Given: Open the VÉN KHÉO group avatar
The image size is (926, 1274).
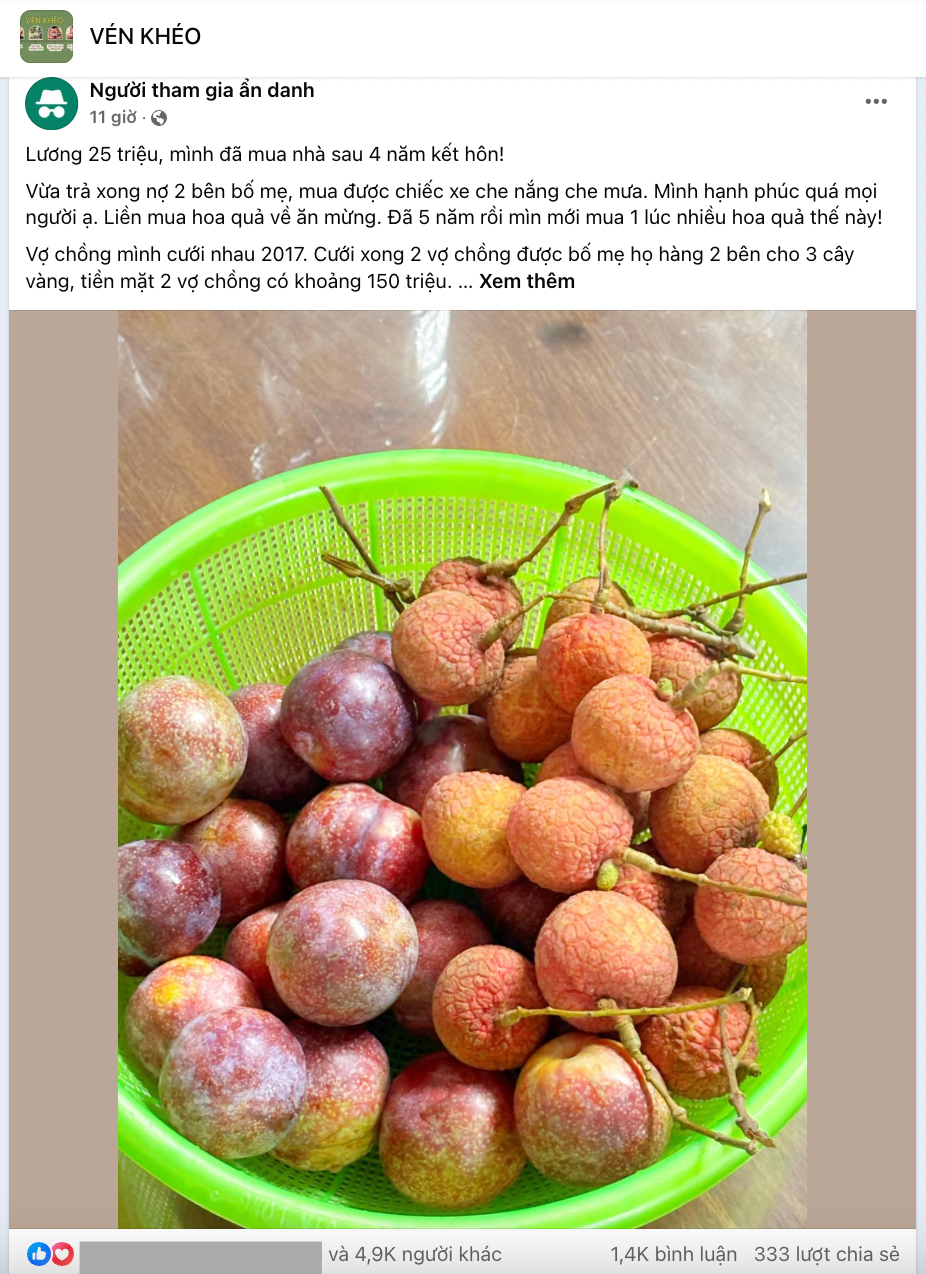Looking at the screenshot, I should point(46,37).
